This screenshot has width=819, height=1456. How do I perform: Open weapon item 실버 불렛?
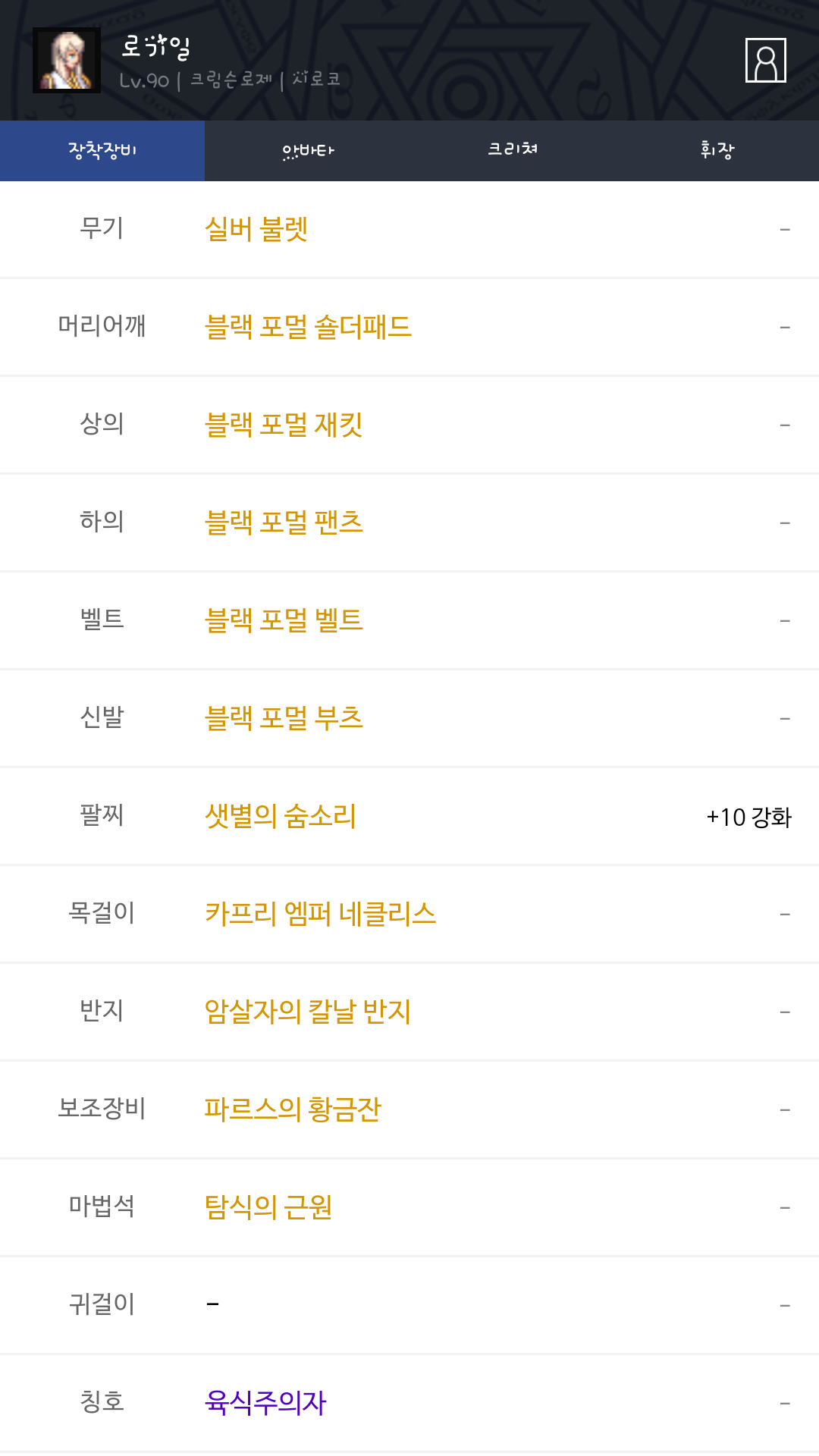pos(256,229)
